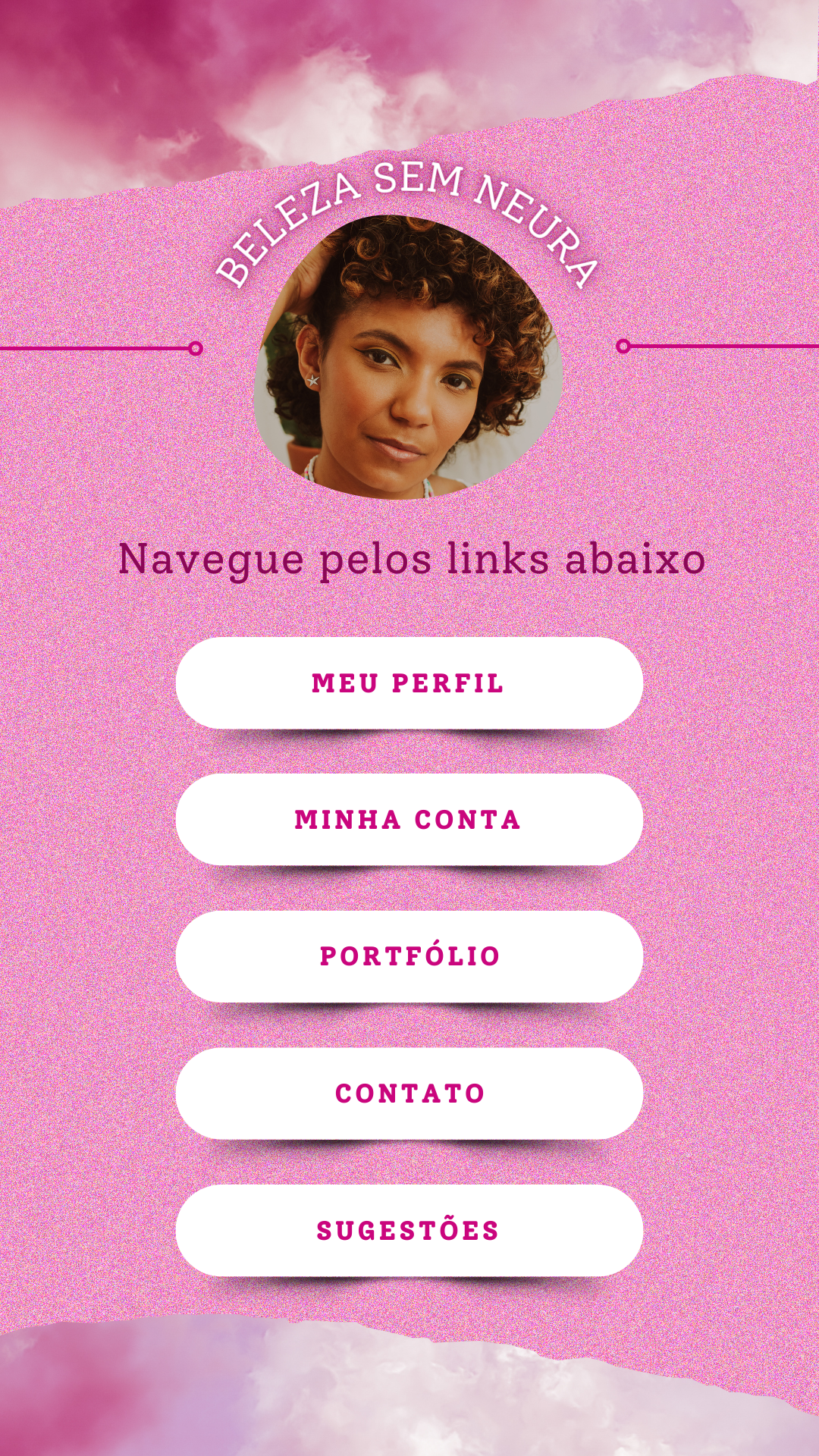Go to Minha Conta
The height and width of the screenshot is (1456, 819).
click(409, 820)
